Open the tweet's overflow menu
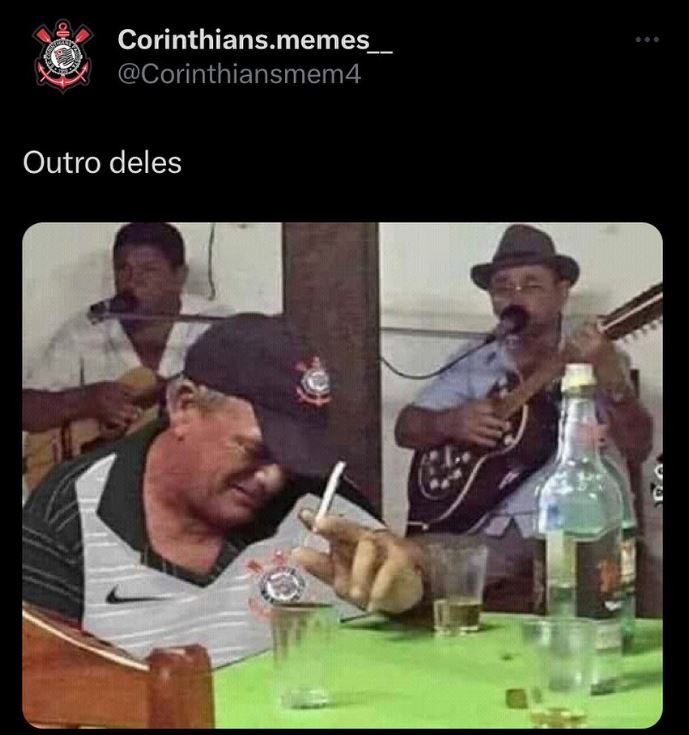This screenshot has width=689, height=735. 647,40
